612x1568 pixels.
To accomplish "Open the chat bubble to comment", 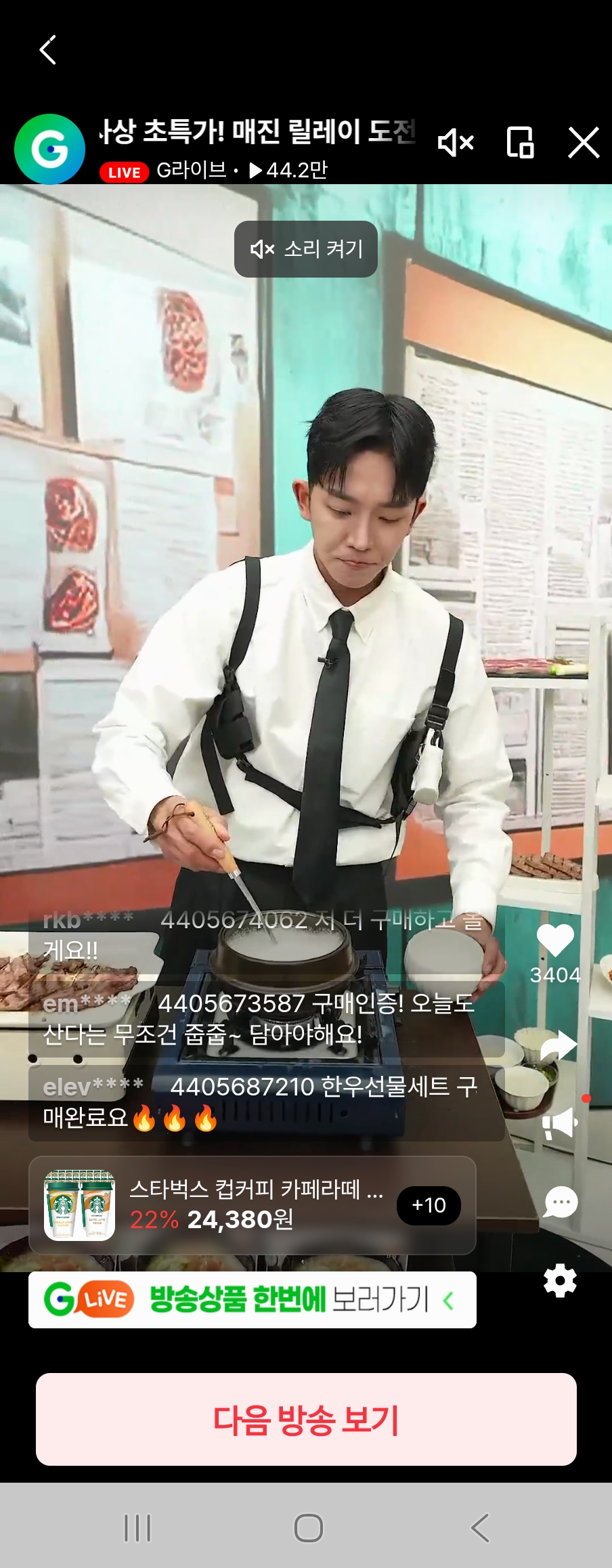I will [561, 1202].
